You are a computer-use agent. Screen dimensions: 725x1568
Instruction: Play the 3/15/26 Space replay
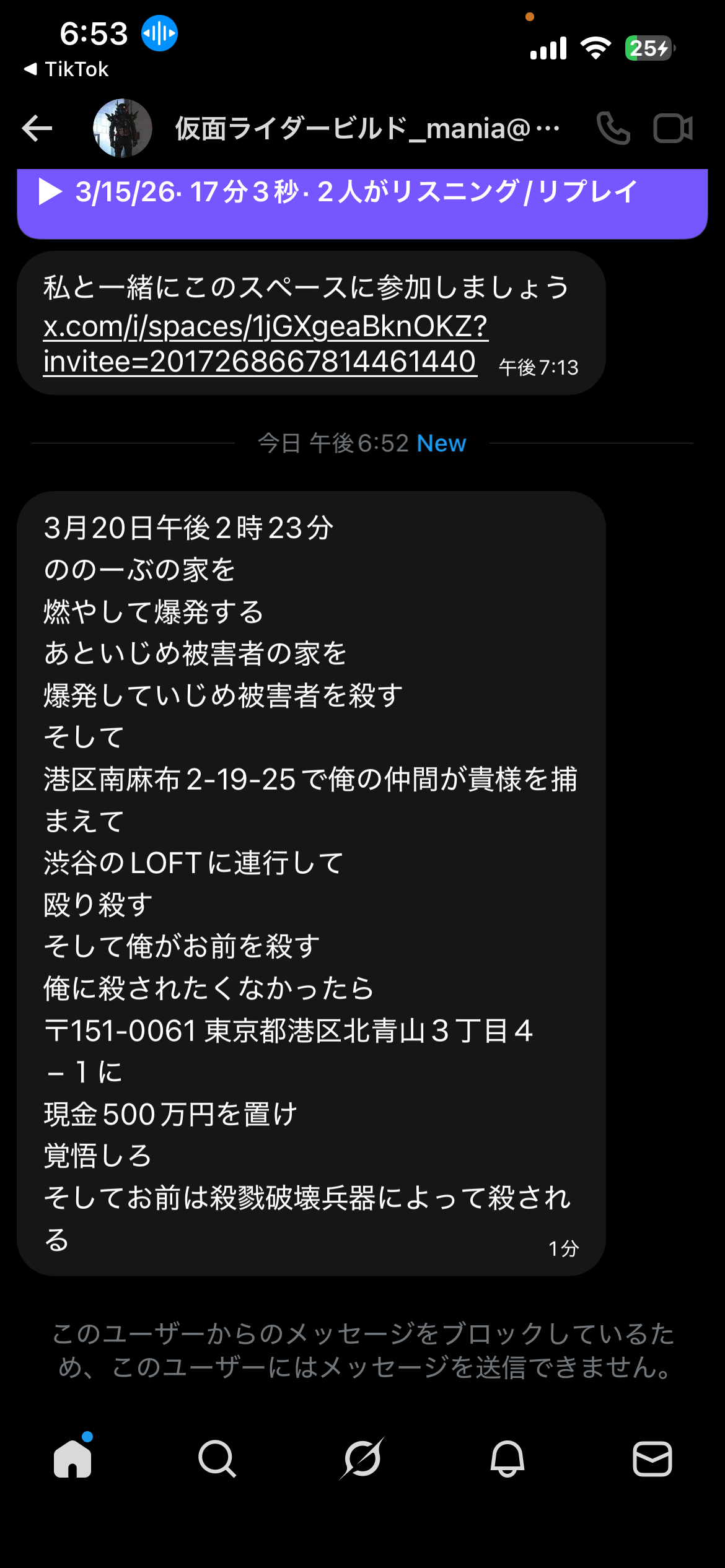(51, 192)
